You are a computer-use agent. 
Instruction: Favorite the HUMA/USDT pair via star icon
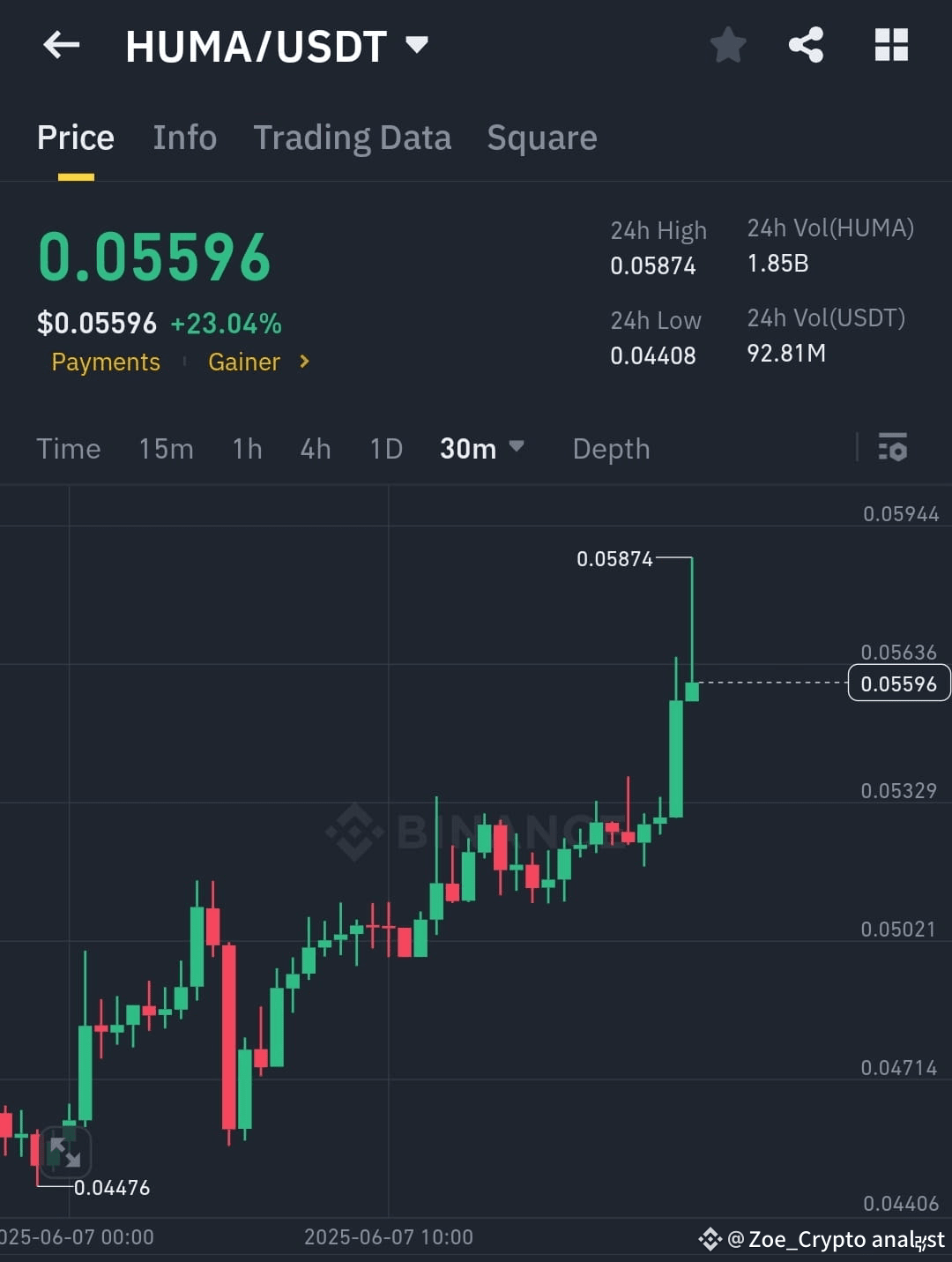[x=728, y=46]
